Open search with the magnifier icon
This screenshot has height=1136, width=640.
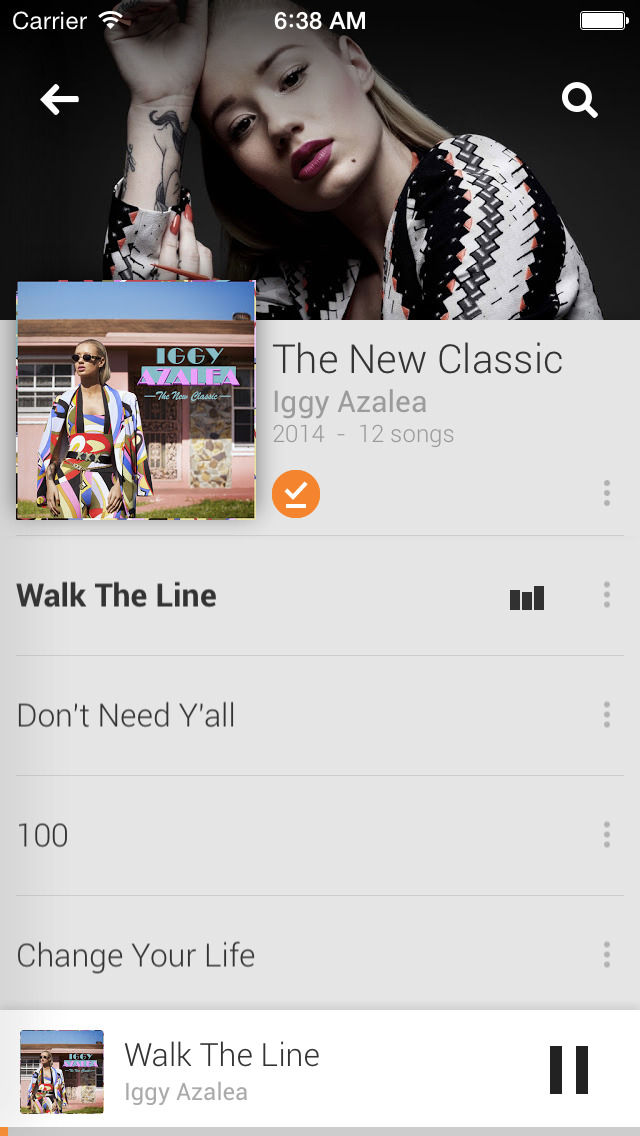(579, 100)
